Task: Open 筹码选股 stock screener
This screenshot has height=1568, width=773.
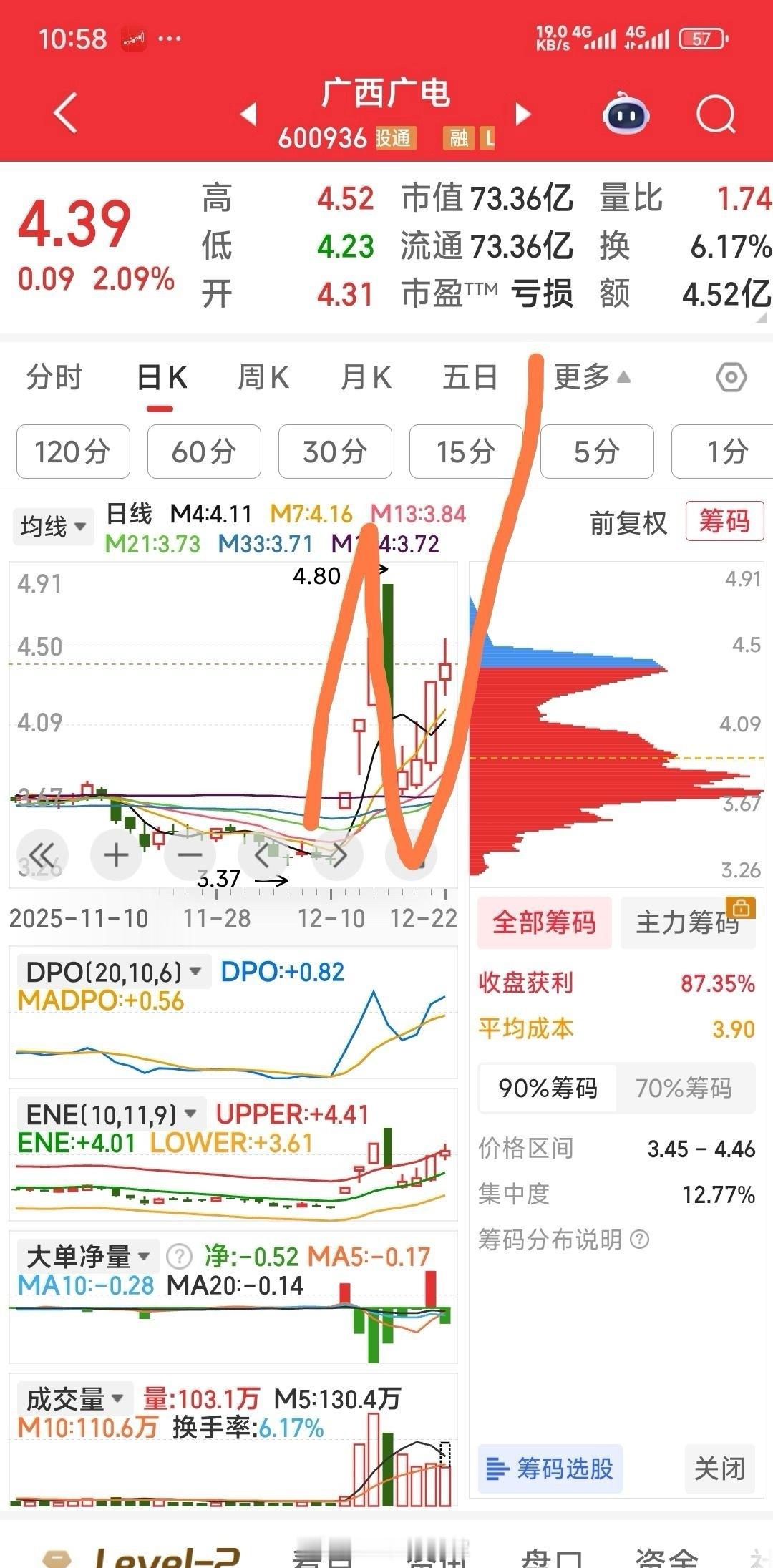Action: [550, 1469]
